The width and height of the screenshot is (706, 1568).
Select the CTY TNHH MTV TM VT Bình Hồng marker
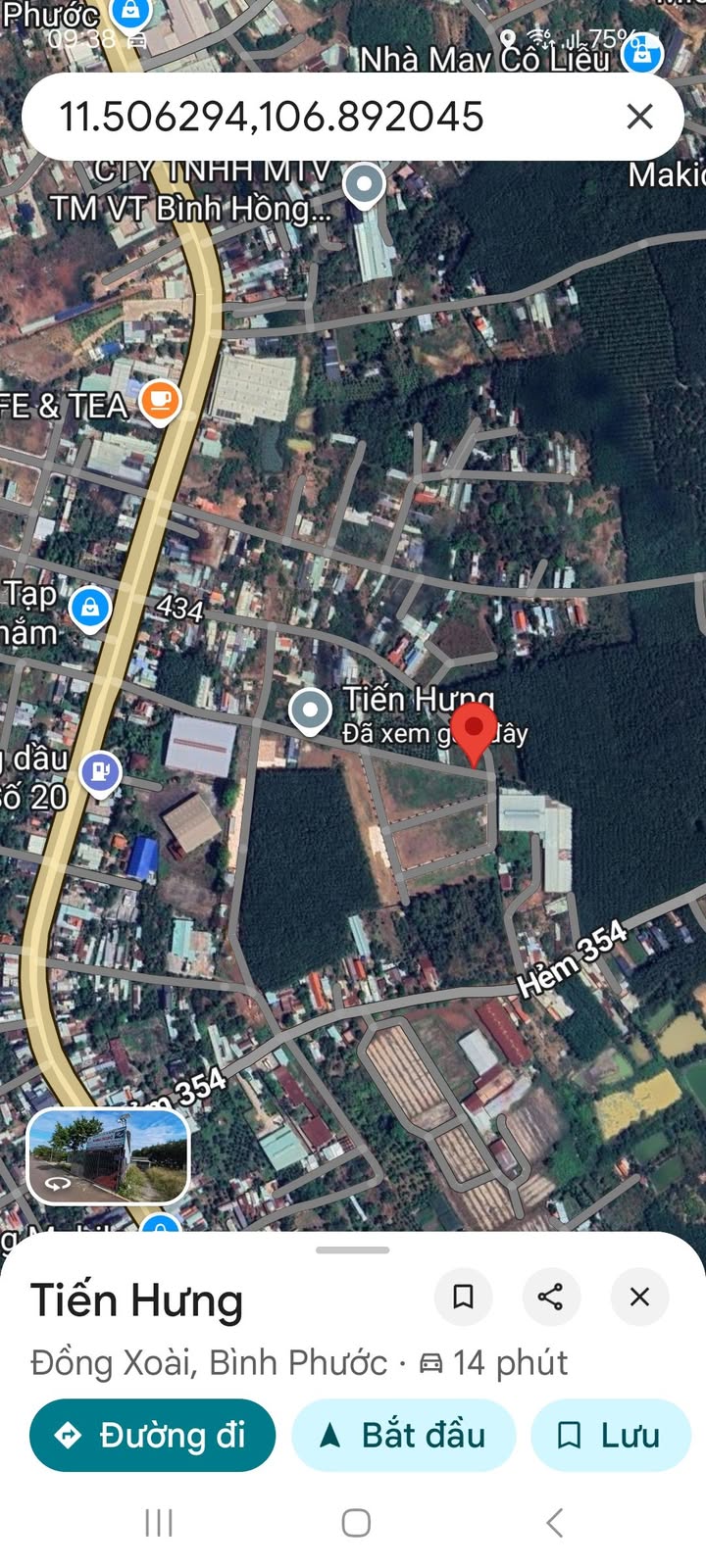pyautogui.click(x=365, y=184)
